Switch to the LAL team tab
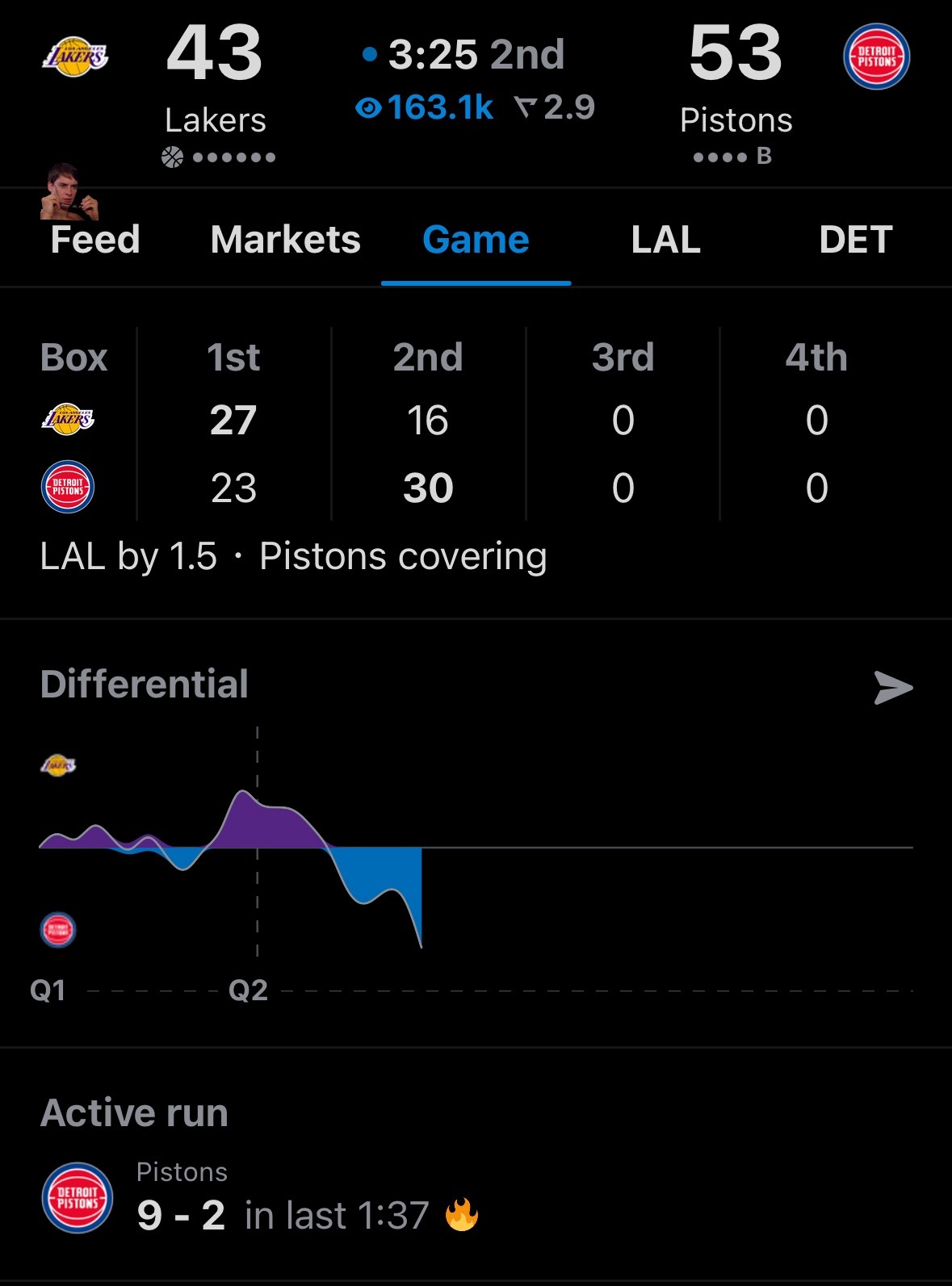952x1286 pixels. [x=665, y=240]
